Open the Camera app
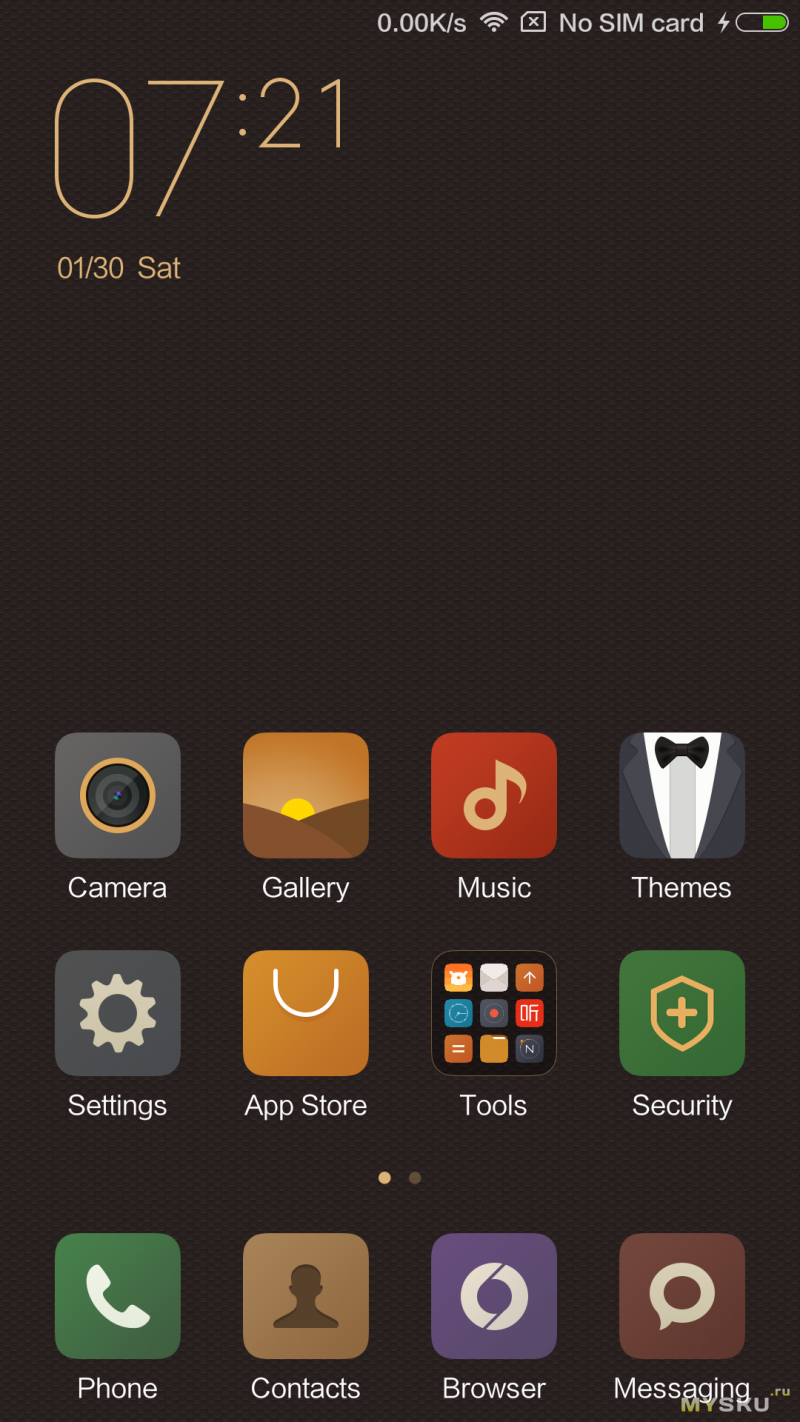Viewport: 800px width, 1422px height. point(118,795)
